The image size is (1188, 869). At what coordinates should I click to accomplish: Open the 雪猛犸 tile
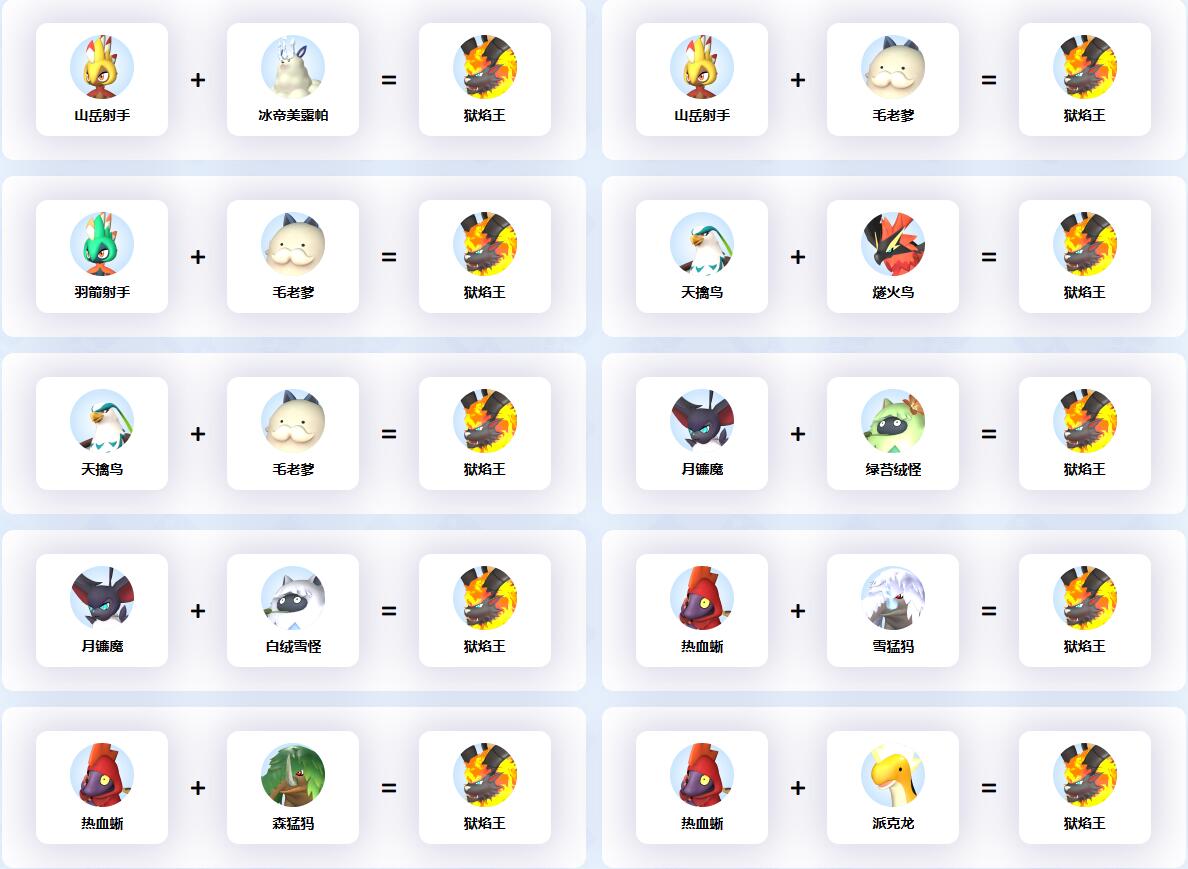pyautogui.click(x=893, y=610)
